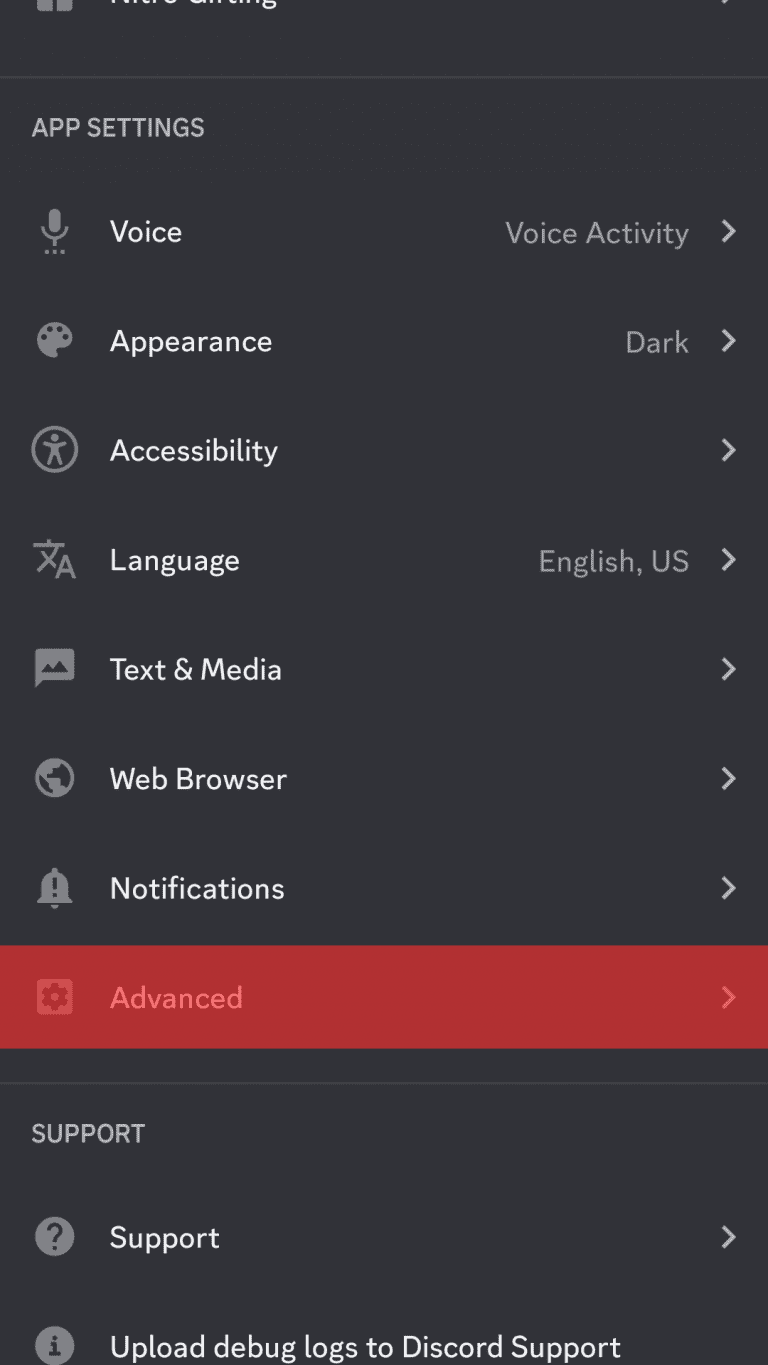This screenshot has height=1365, width=768.
Task: Expand the Voice Activity chevron
Action: coord(729,231)
